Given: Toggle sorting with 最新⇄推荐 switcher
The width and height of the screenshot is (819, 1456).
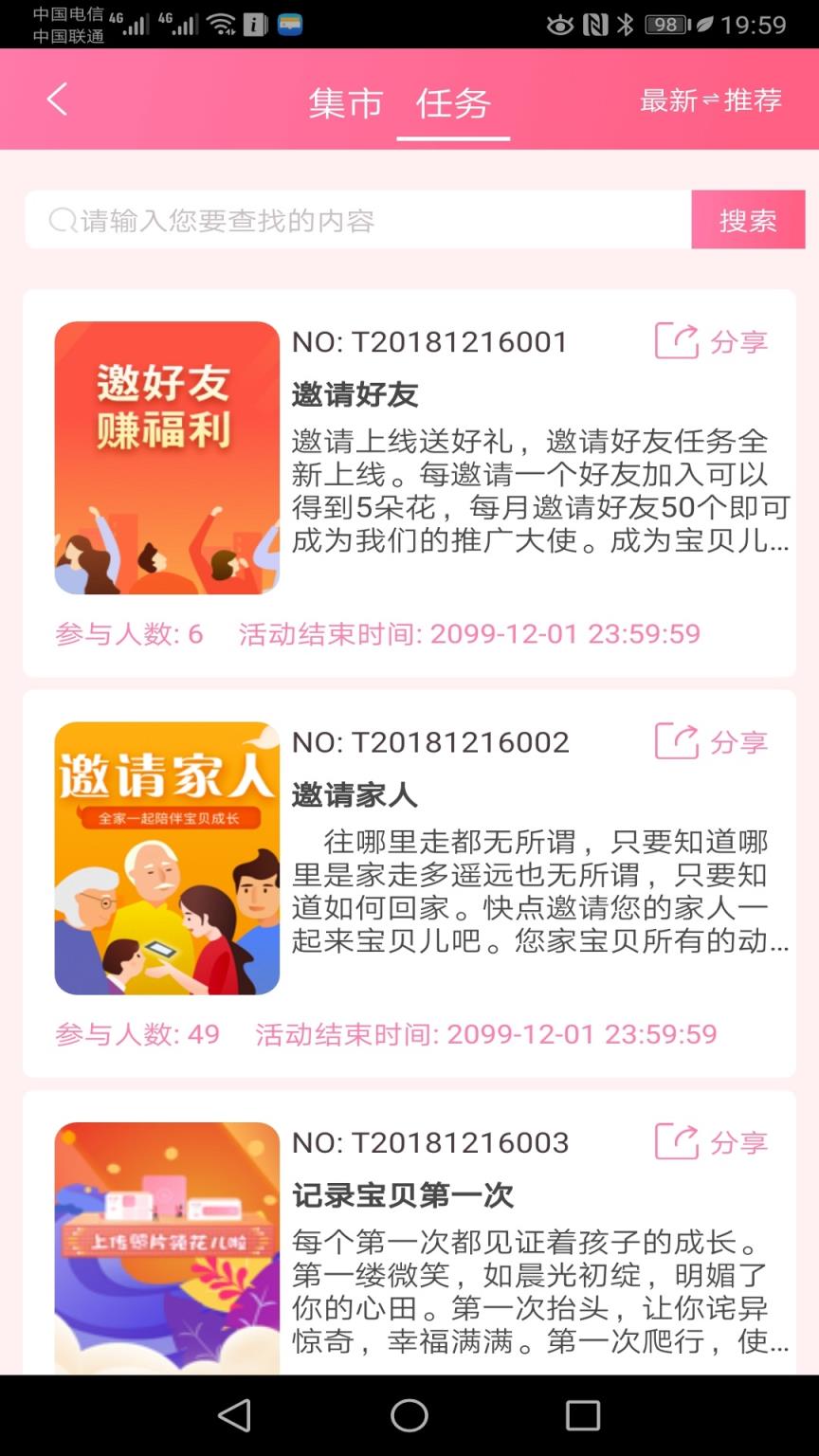Looking at the screenshot, I should click(x=712, y=99).
